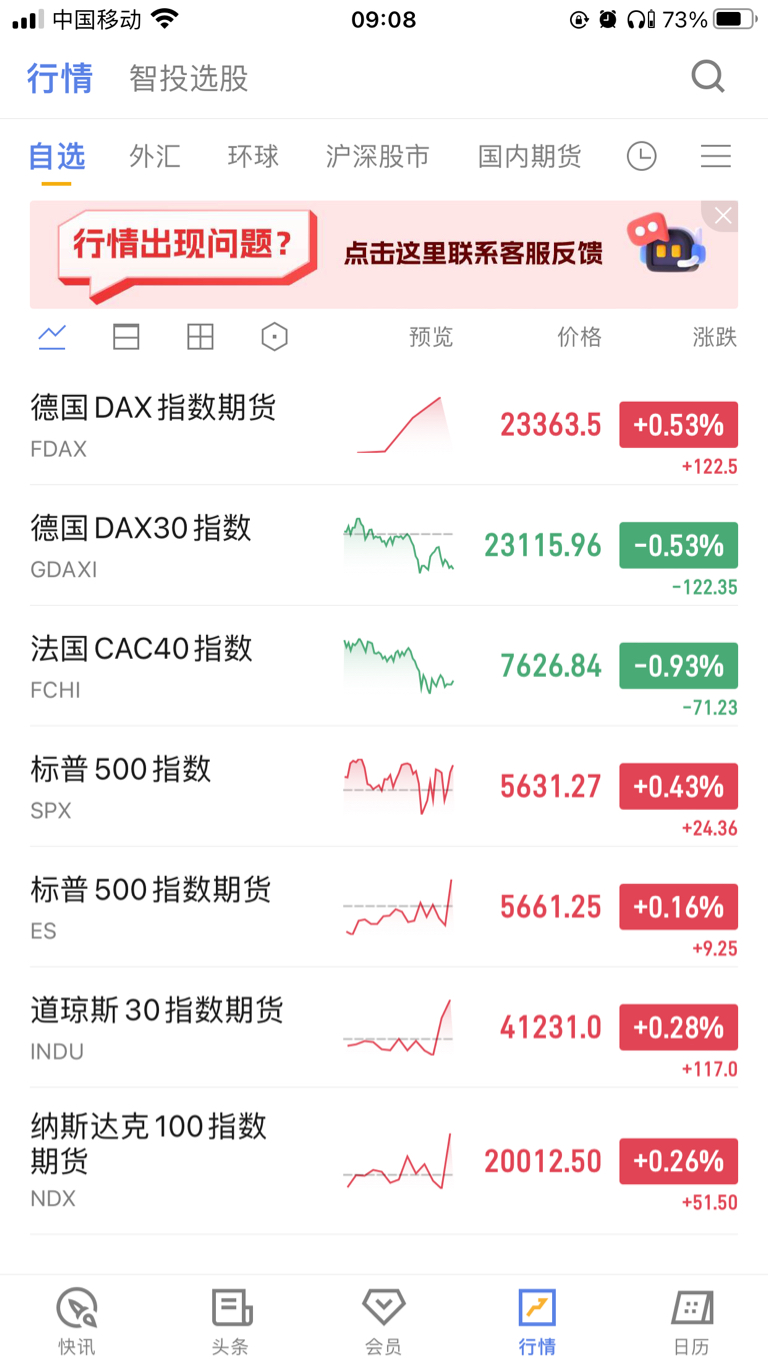Select the 环球 category tab

tap(253, 156)
